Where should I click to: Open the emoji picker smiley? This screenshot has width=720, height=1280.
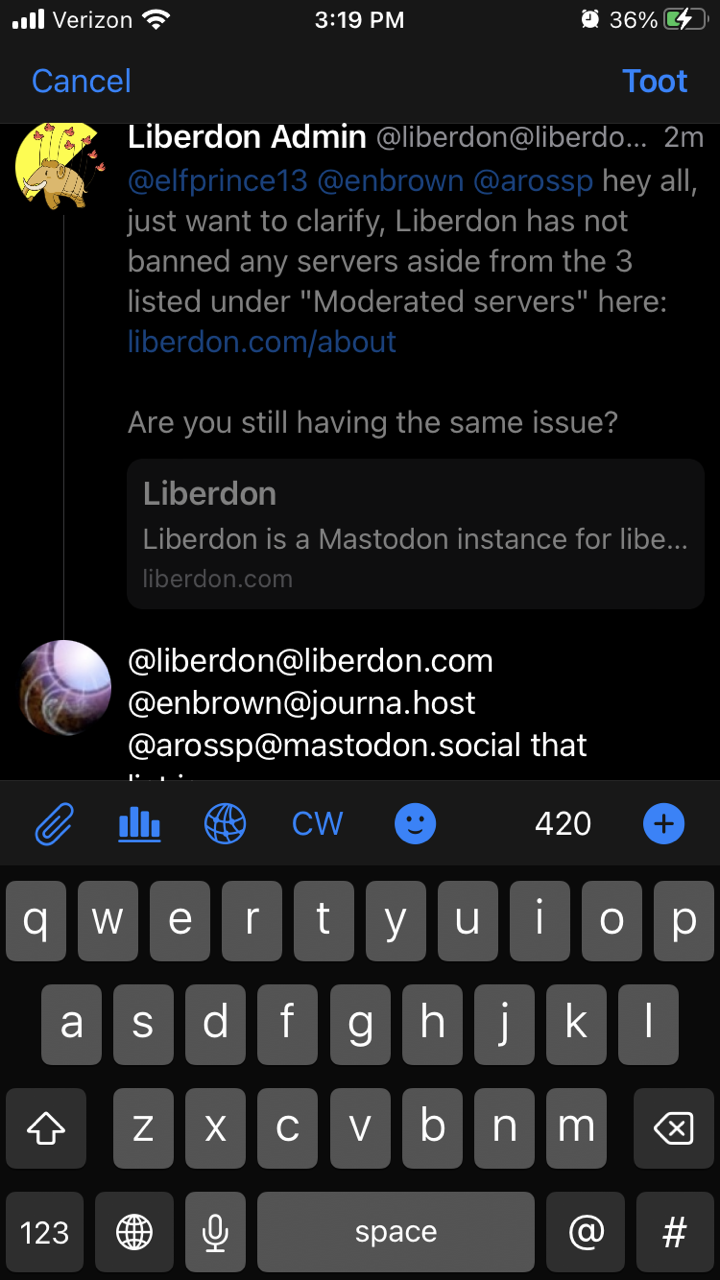(x=415, y=824)
